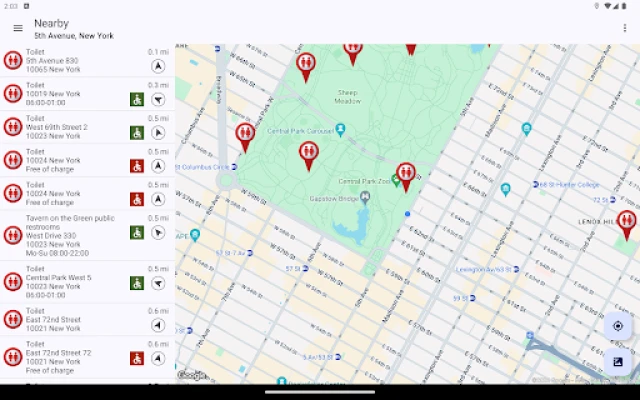Screen dimensions: 640x400
Task: Switch the map layer type
Action: (x=618, y=361)
